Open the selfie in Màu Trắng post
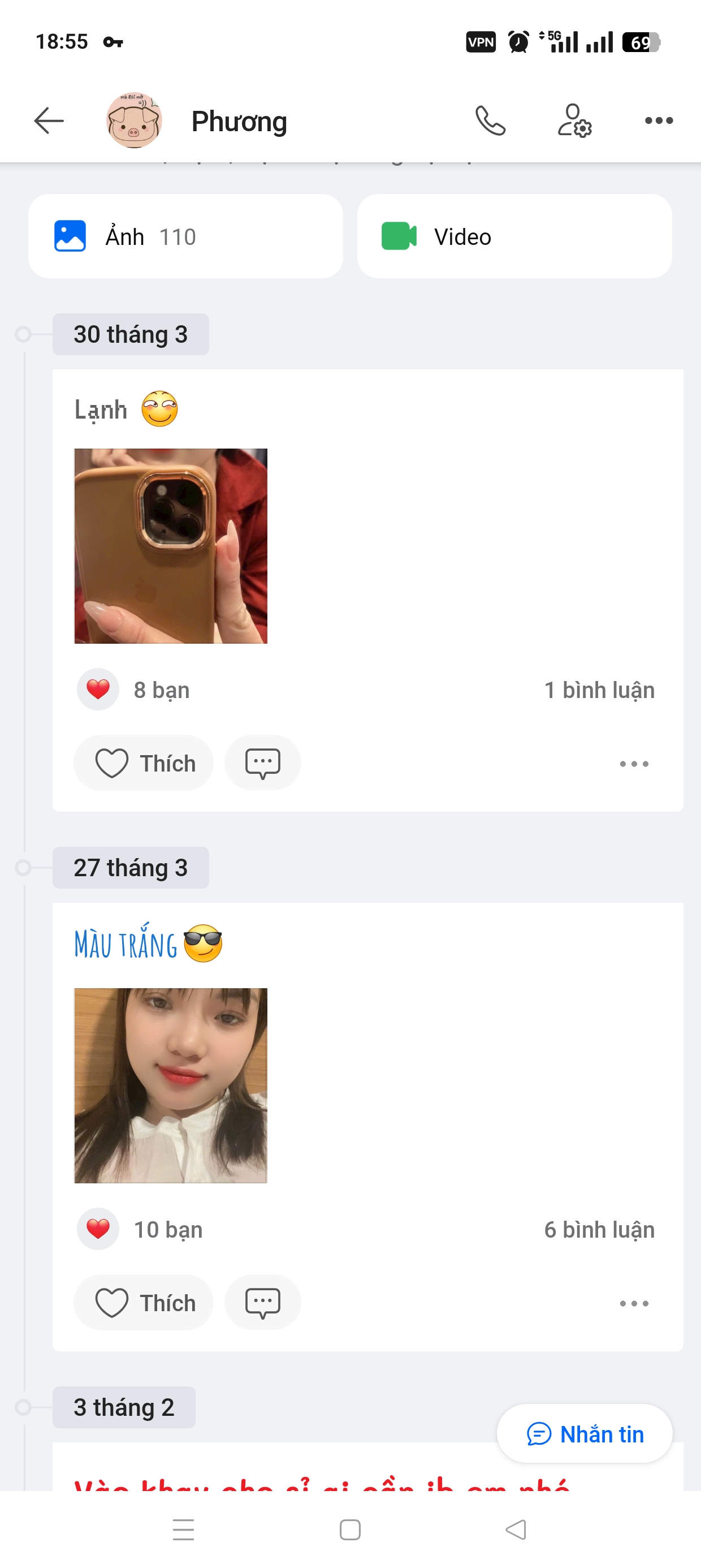 [x=170, y=1085]
